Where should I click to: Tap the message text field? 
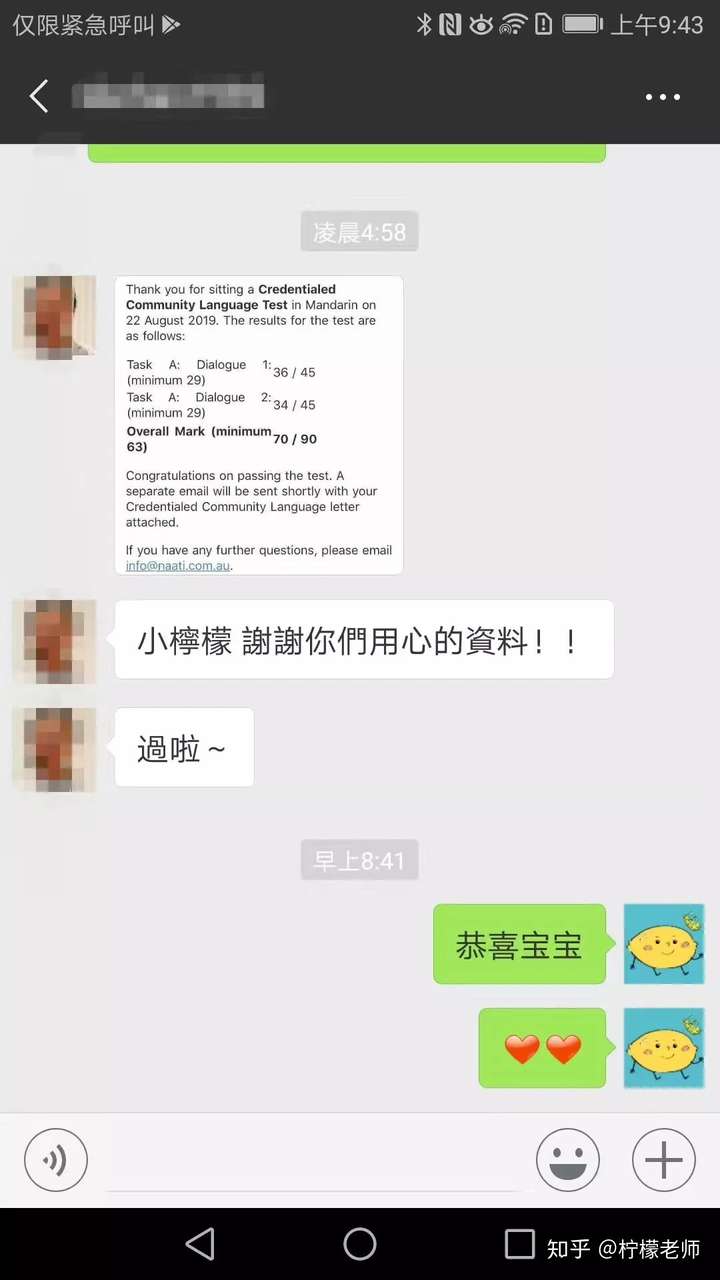point(312,1162)
